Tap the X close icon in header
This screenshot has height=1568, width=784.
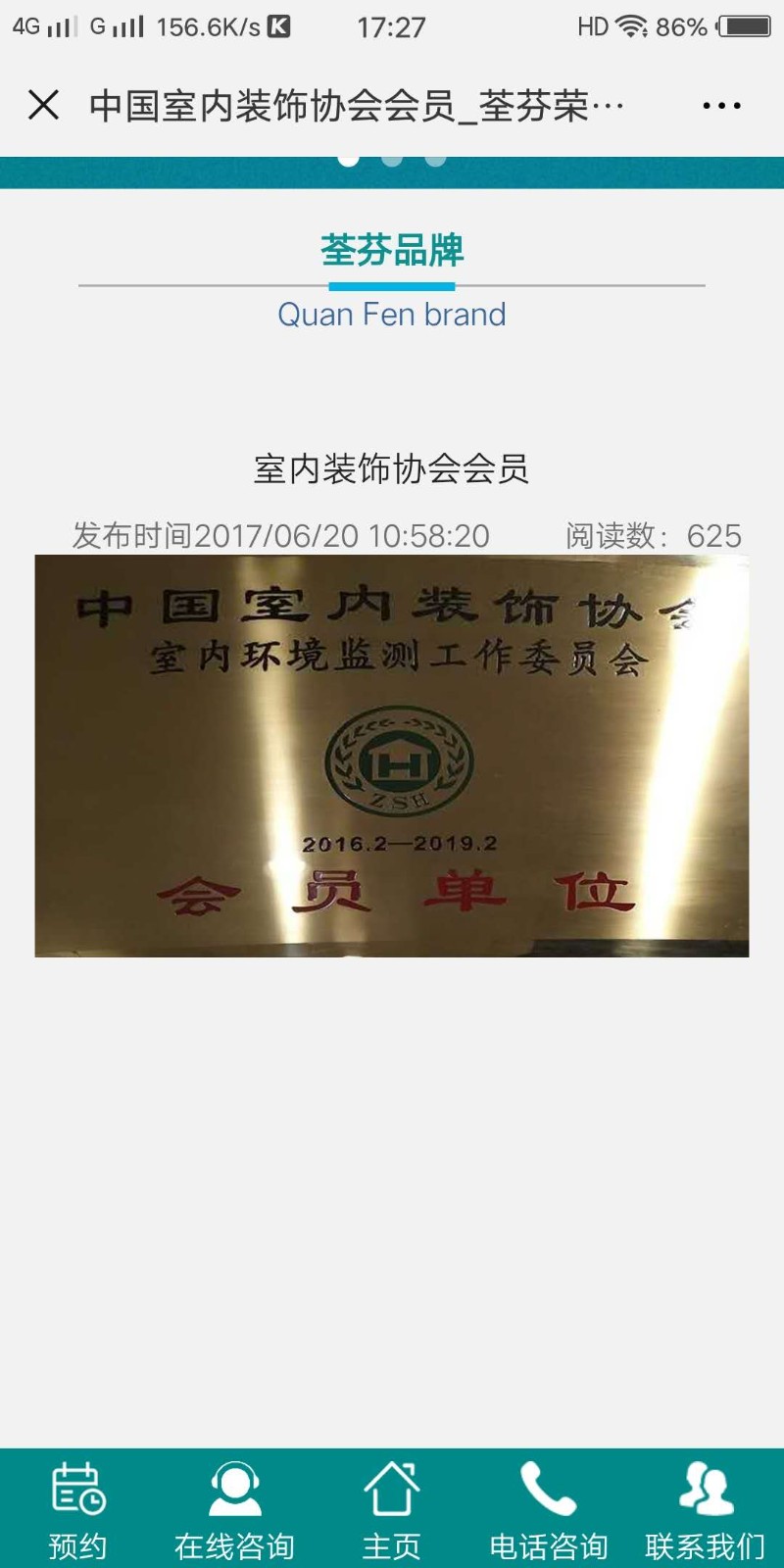pos(43,104)
